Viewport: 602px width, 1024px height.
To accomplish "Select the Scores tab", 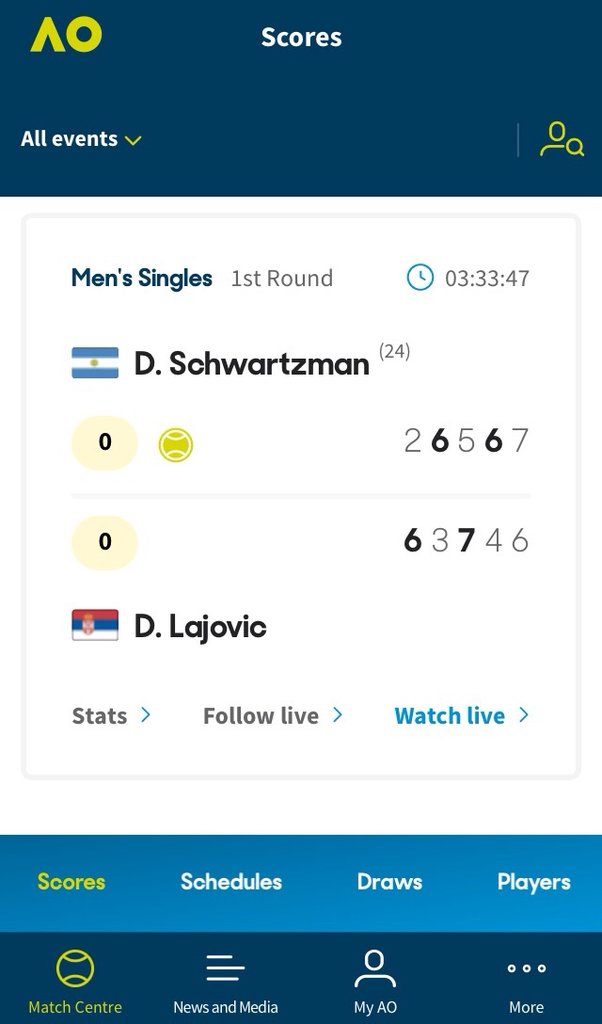I will coord(71,882).
